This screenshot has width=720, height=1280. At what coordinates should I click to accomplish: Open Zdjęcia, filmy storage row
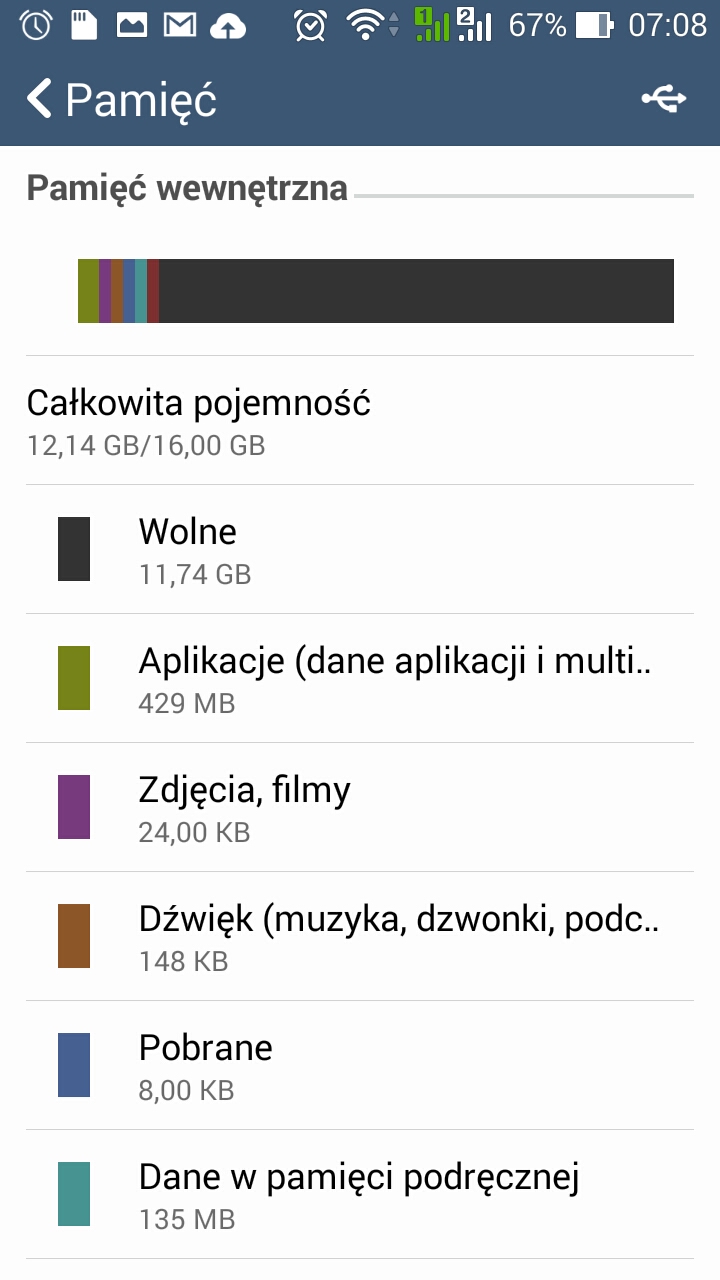pos(360,808)
